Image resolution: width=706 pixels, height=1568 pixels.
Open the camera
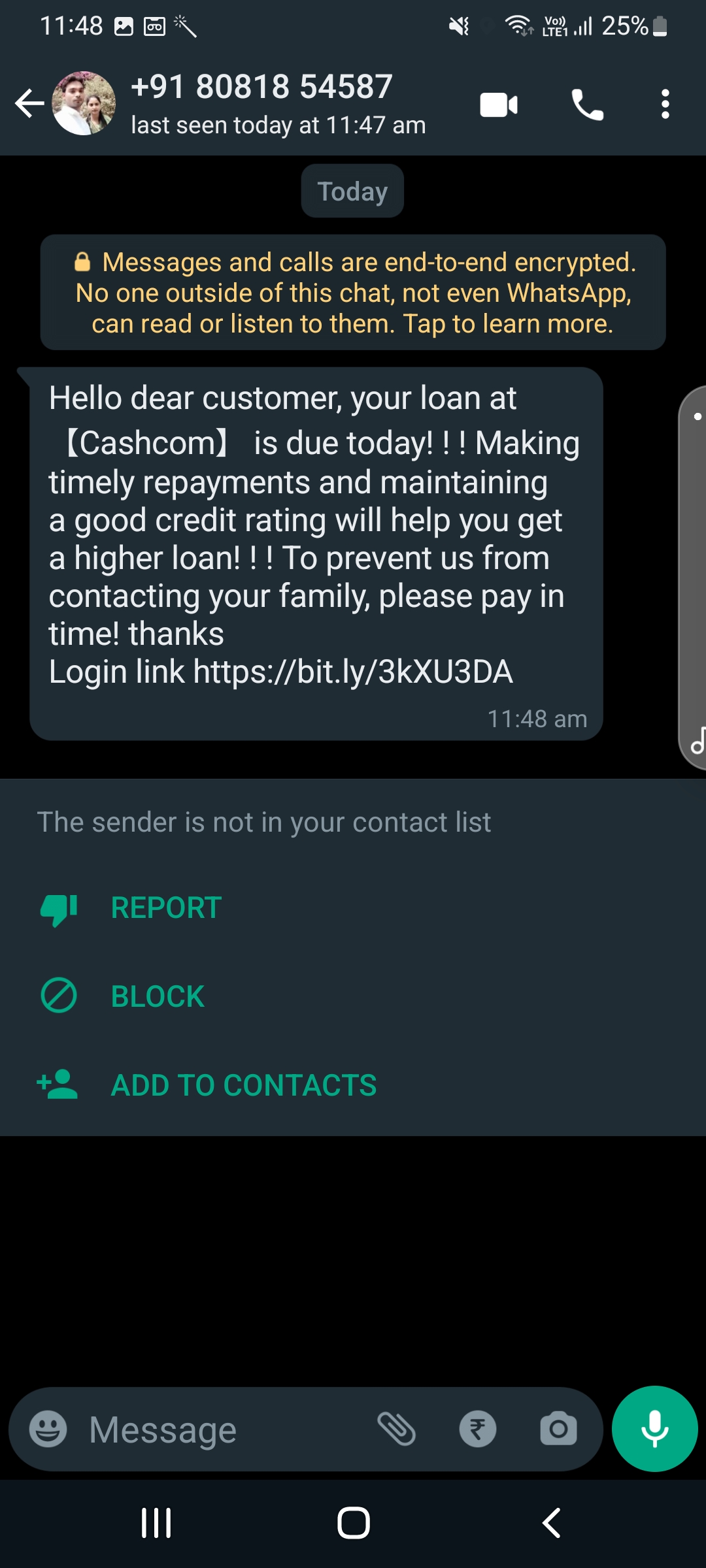pyautogui.click(x=558, y=1429)
